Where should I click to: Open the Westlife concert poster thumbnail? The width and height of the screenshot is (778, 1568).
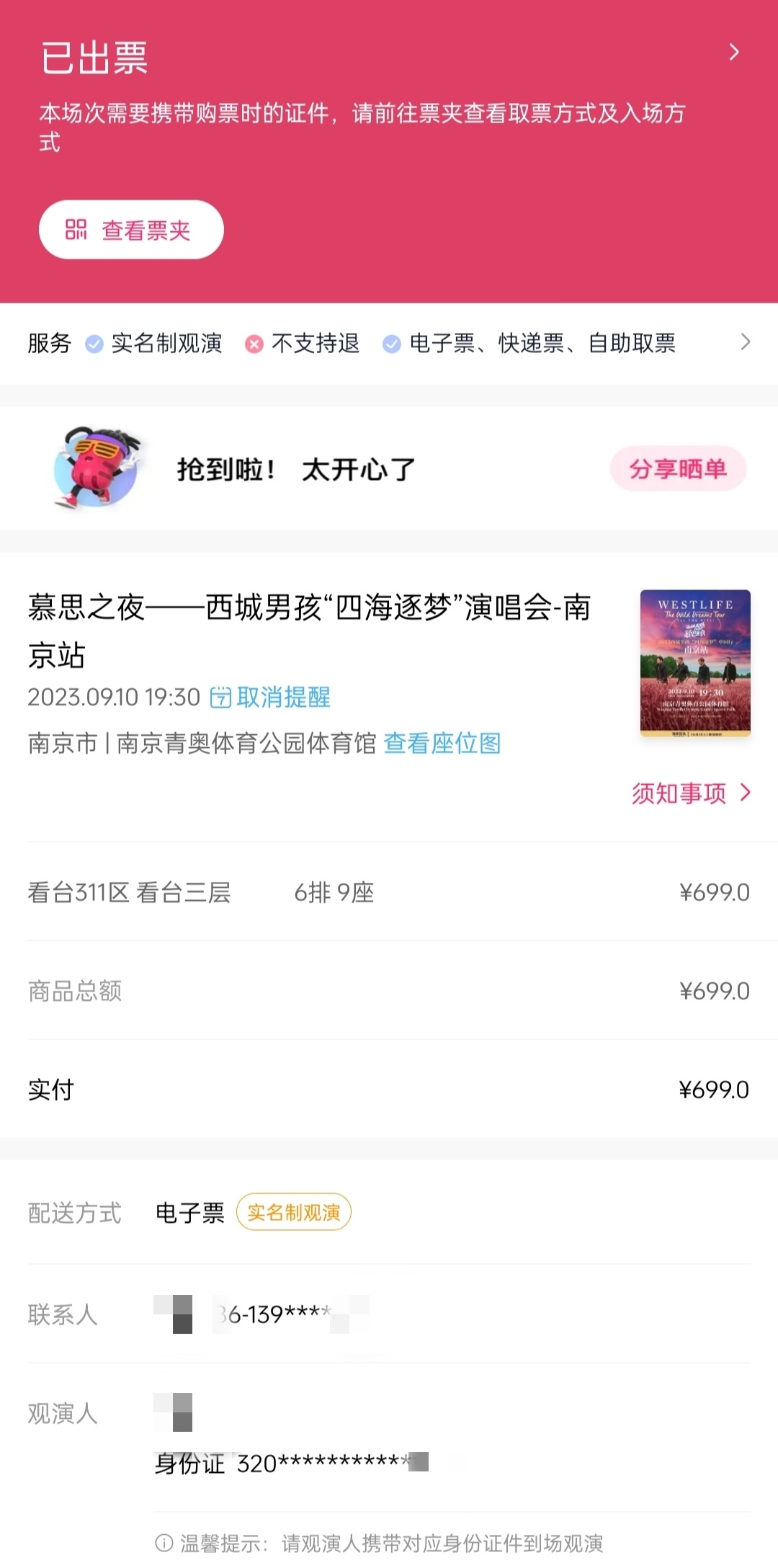[695, 663]
